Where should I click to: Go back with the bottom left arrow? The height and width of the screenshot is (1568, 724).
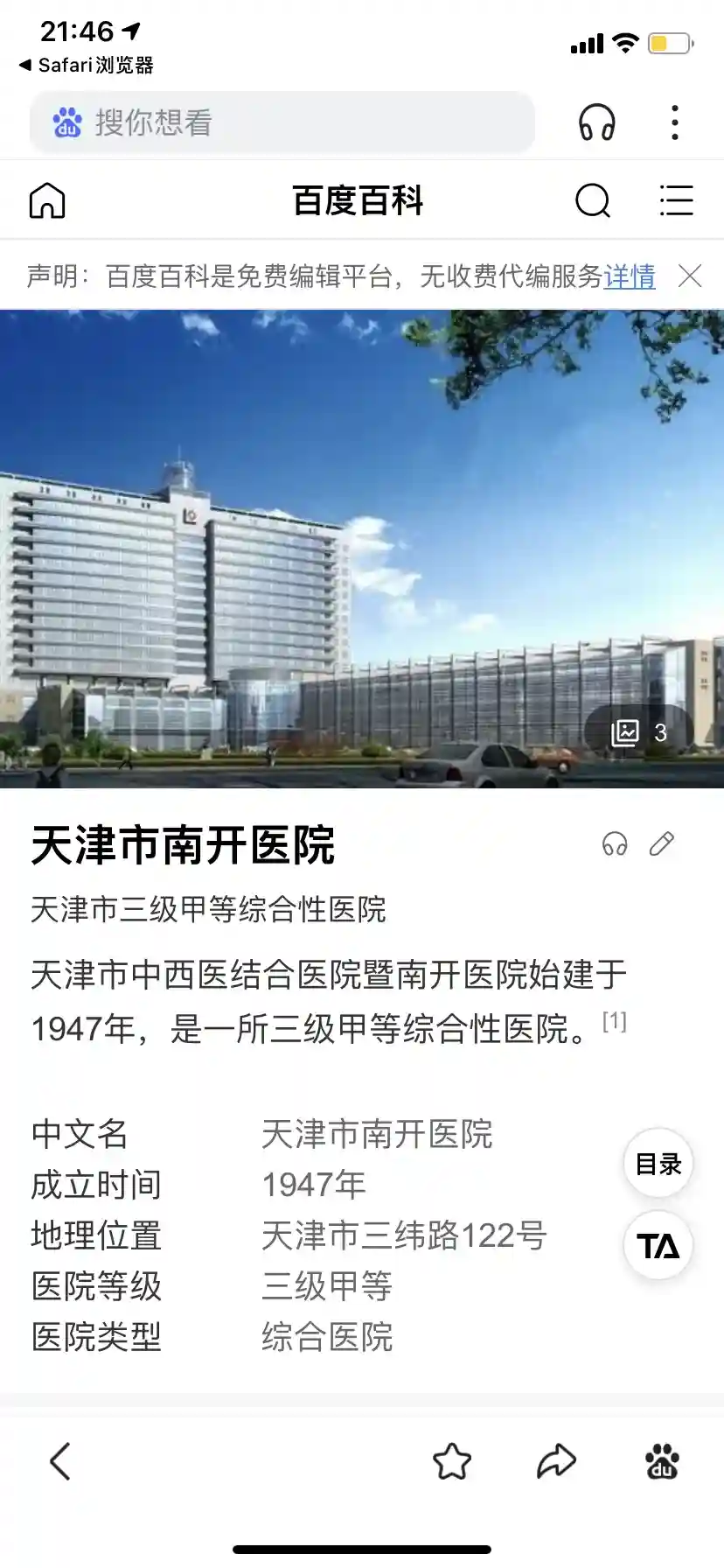tap(59, 1460)
